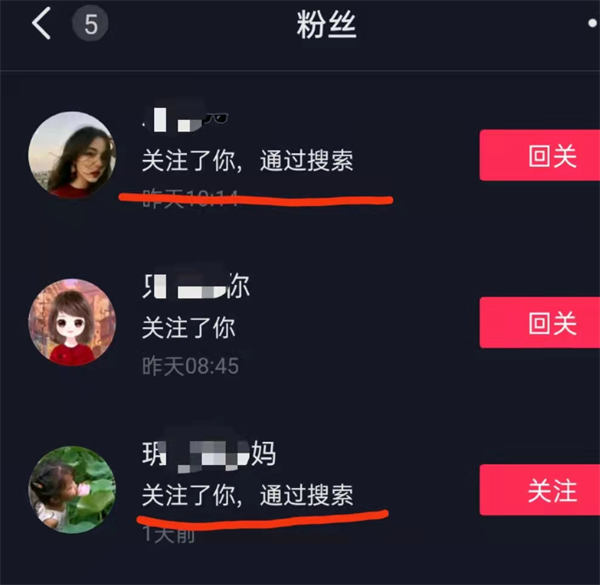View the cartoon girl avatar's profile

72,323
